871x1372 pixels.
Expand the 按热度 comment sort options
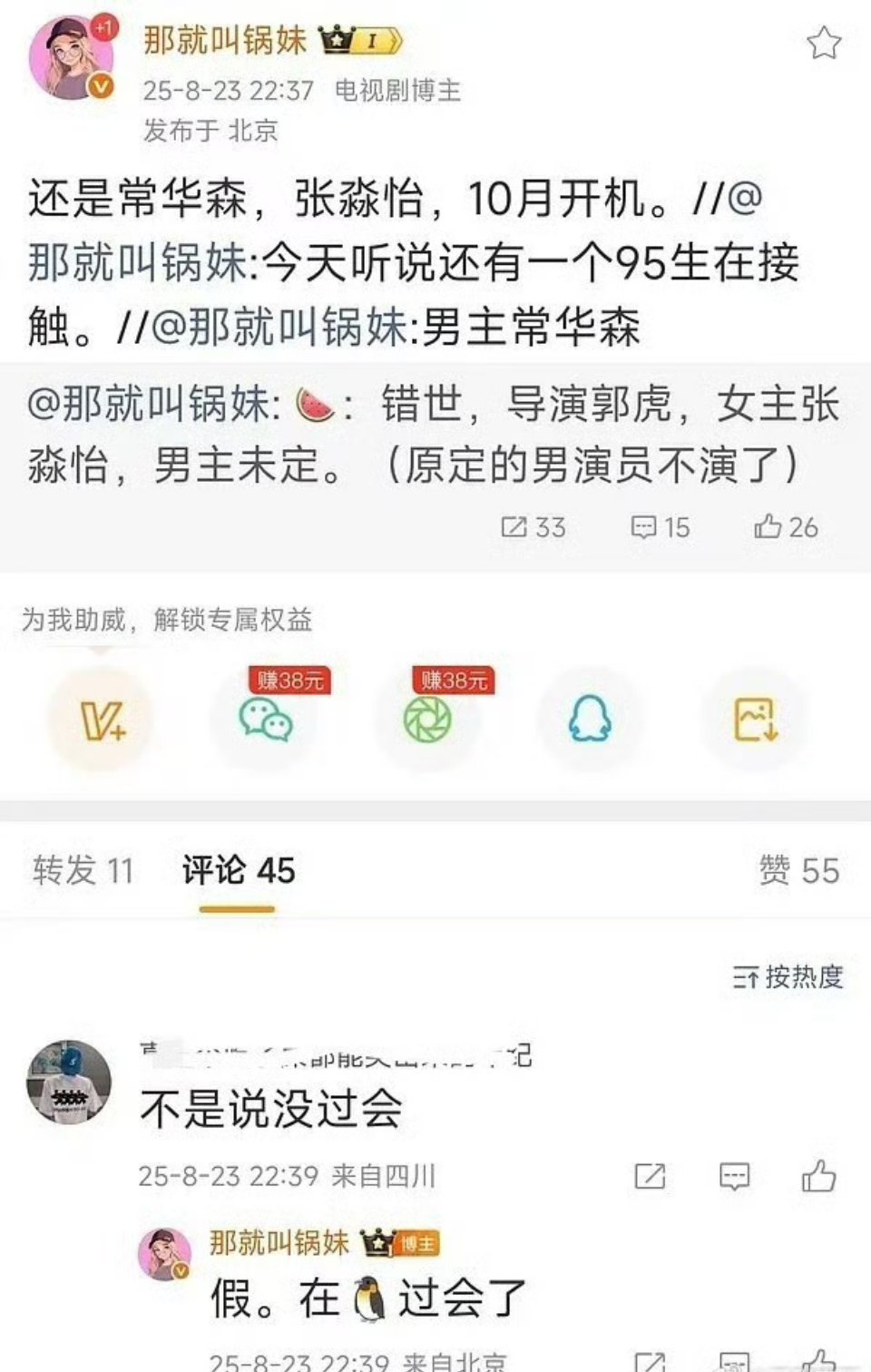coord(786,977)
